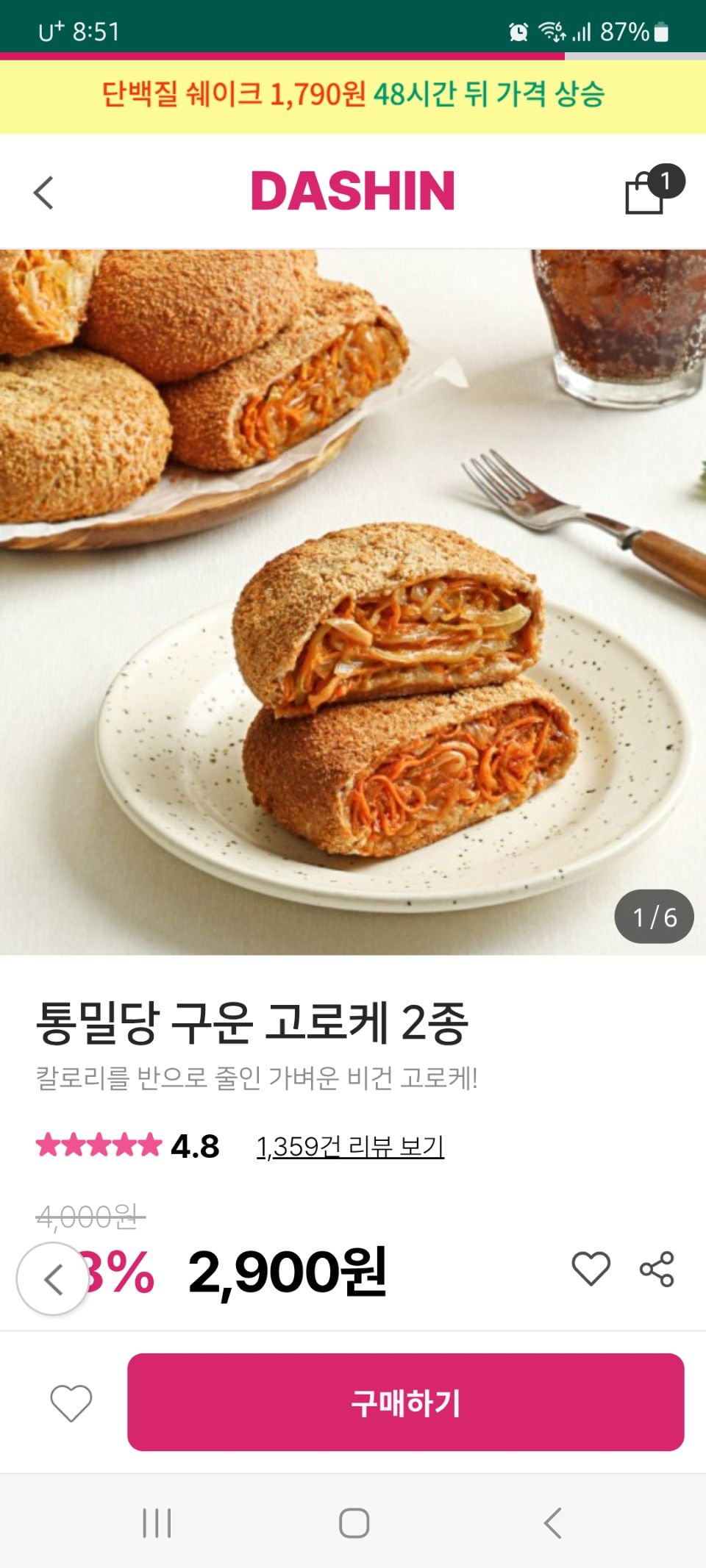This screenshot has width=706, height=1568.
Task: Open recent apps from the navigation bar
Action: [x=157, y=1522]
